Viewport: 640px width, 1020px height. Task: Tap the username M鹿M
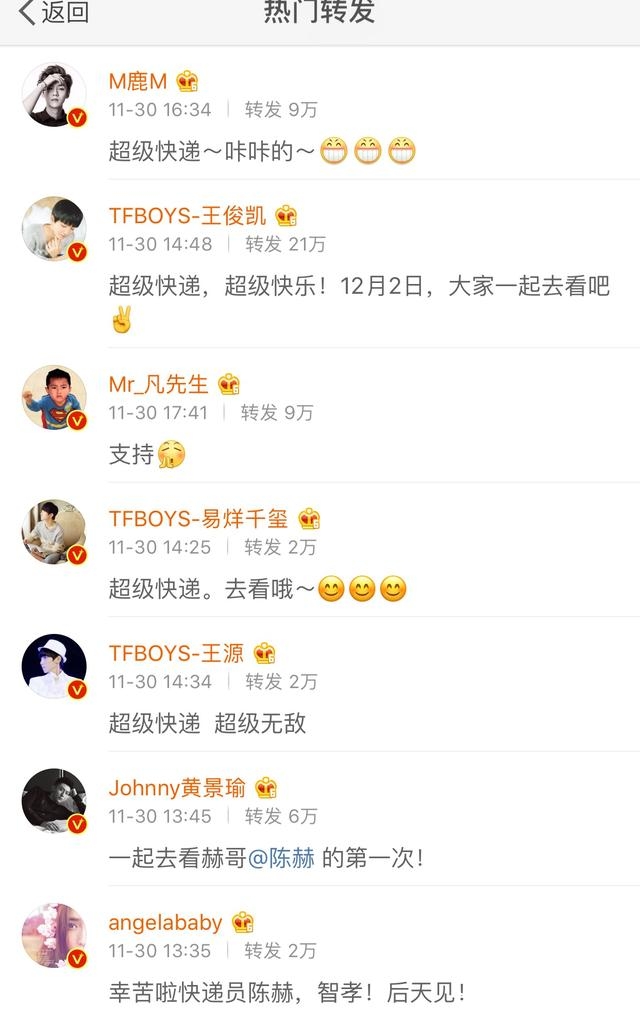(x=138, y=81)
